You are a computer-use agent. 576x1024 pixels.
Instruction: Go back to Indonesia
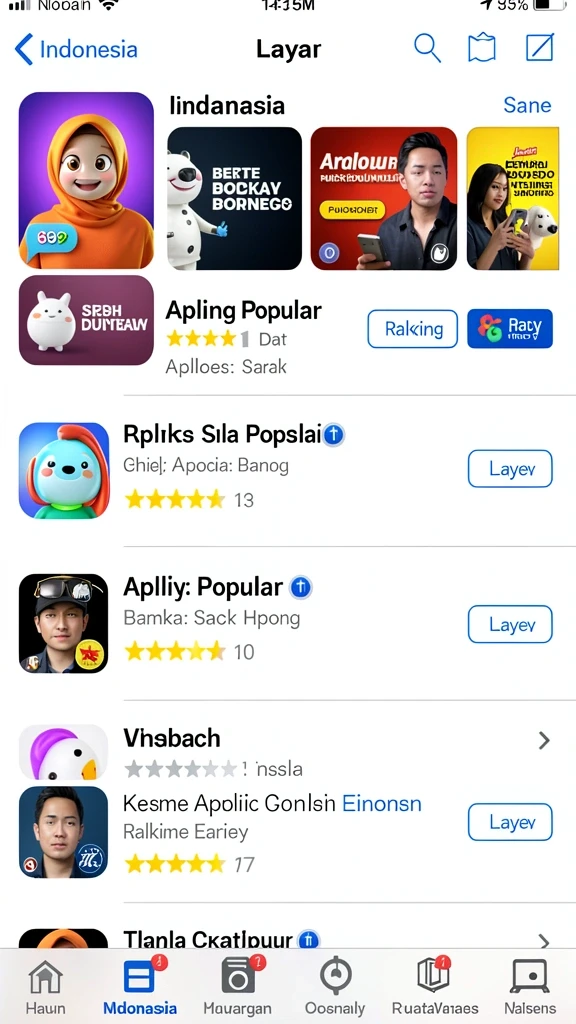(76, 50)
